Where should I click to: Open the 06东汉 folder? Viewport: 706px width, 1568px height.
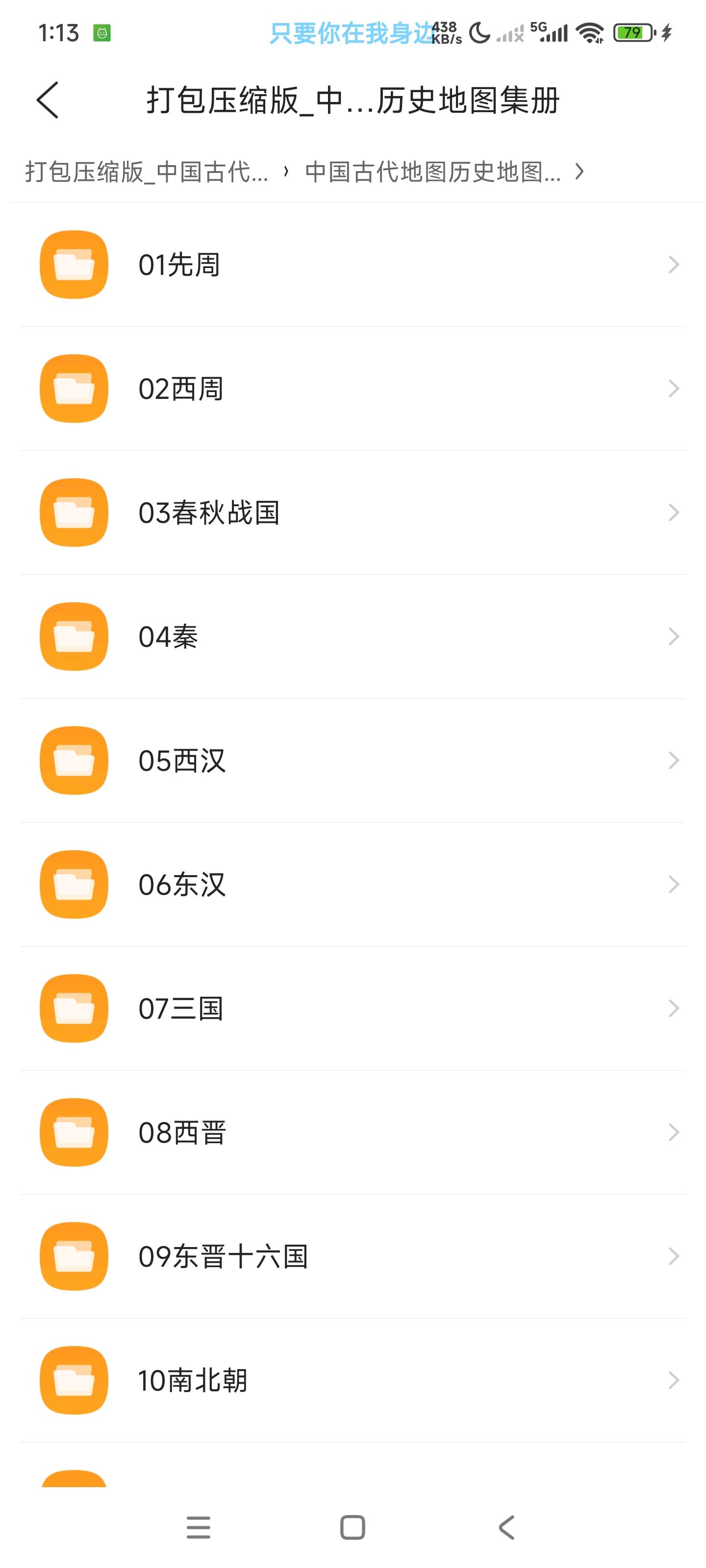pyautogui.click(x=353, y=884)
